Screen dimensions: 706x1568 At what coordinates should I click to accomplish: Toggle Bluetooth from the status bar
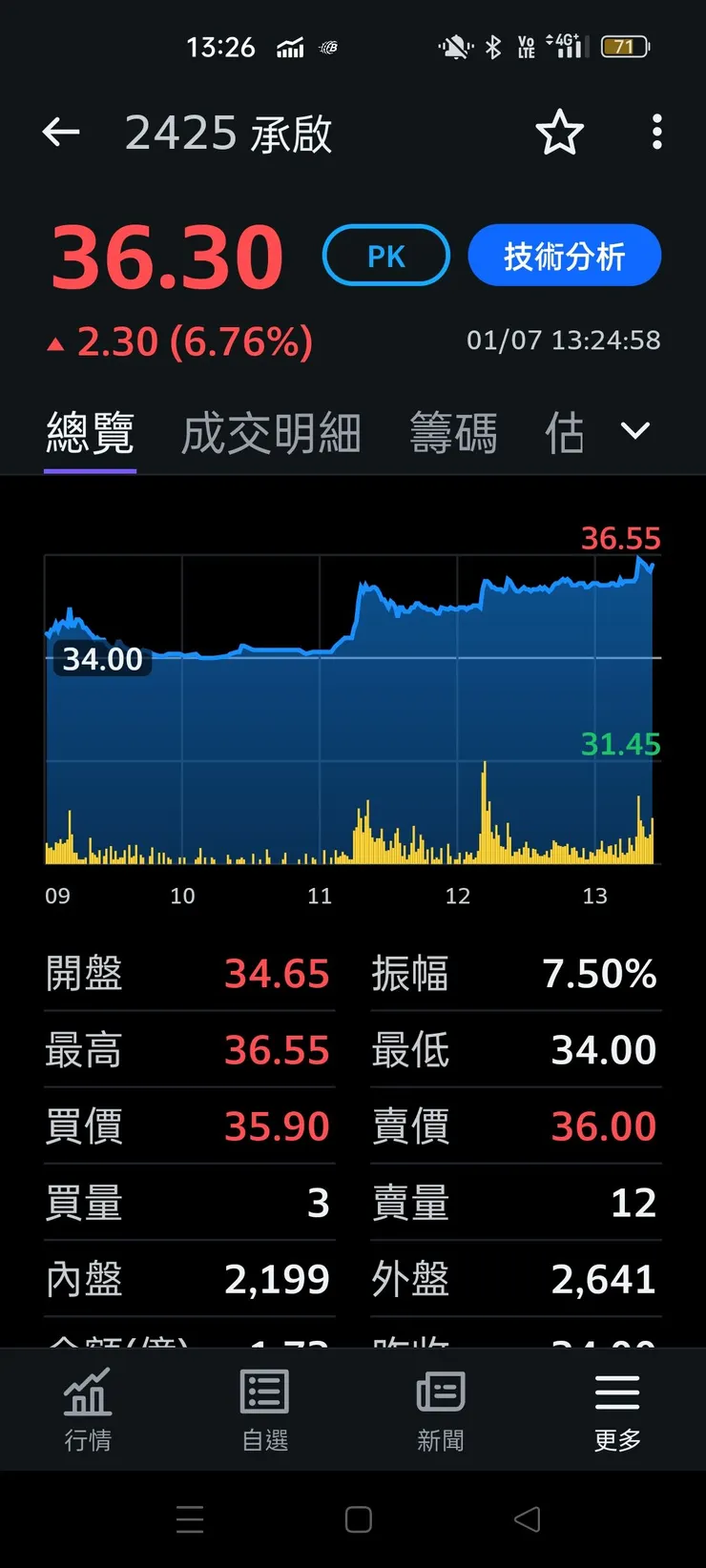[493, 47]
